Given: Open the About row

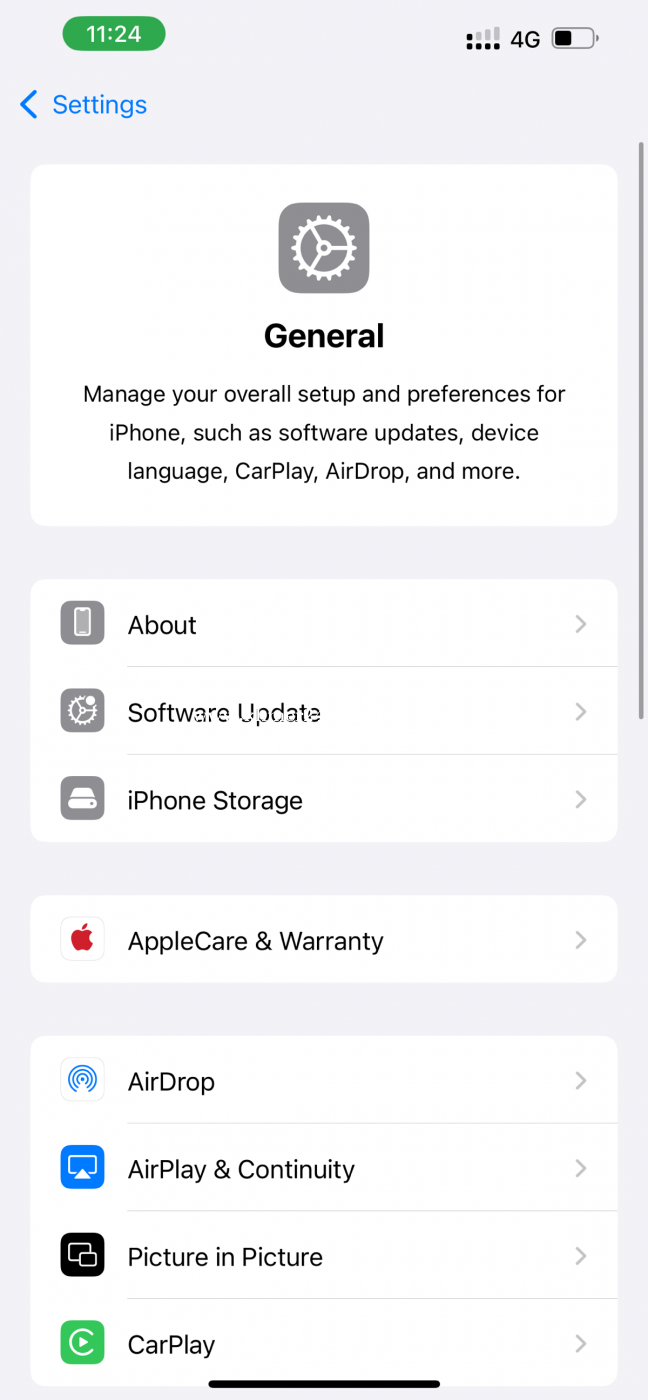Looking at the screenshot, I should [324, 624].
